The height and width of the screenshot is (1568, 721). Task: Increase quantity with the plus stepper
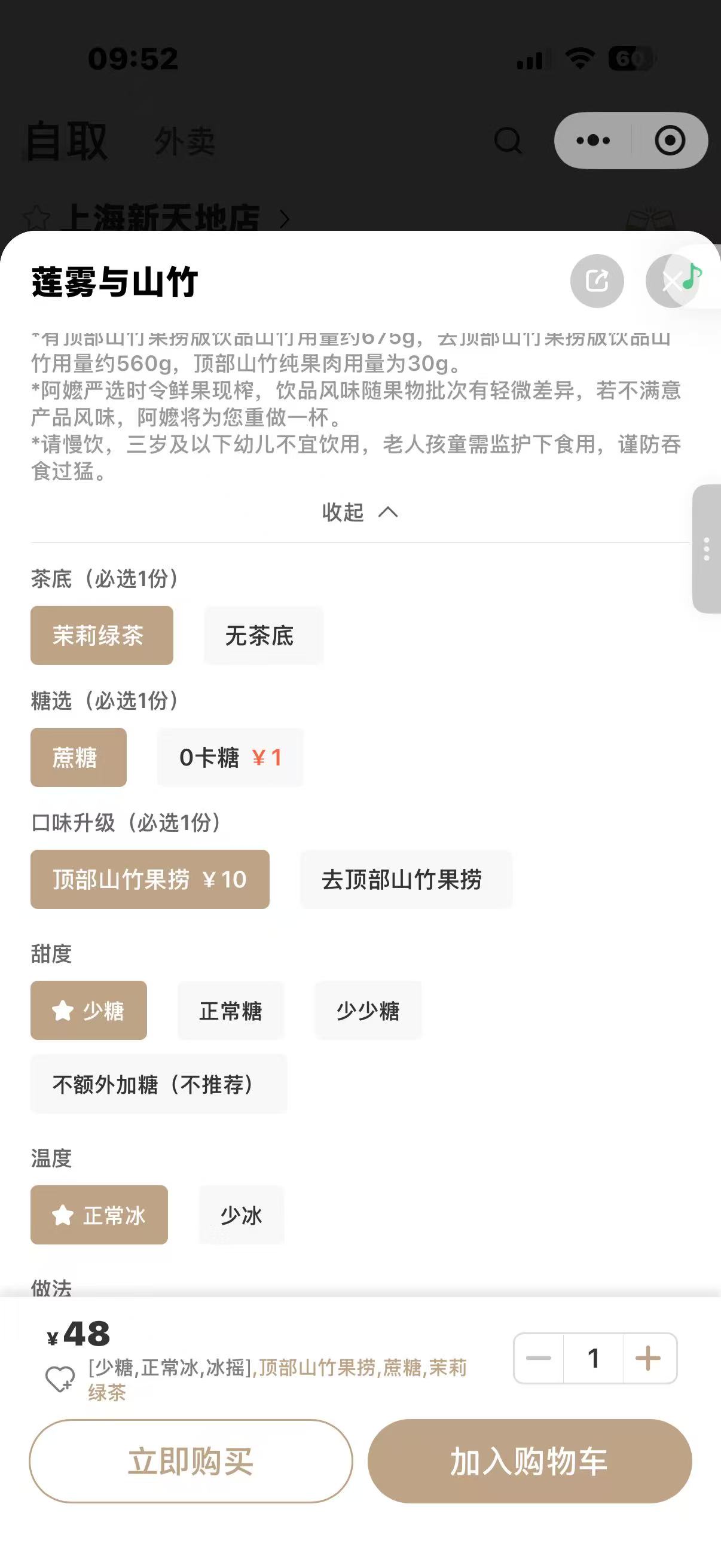649,1358
